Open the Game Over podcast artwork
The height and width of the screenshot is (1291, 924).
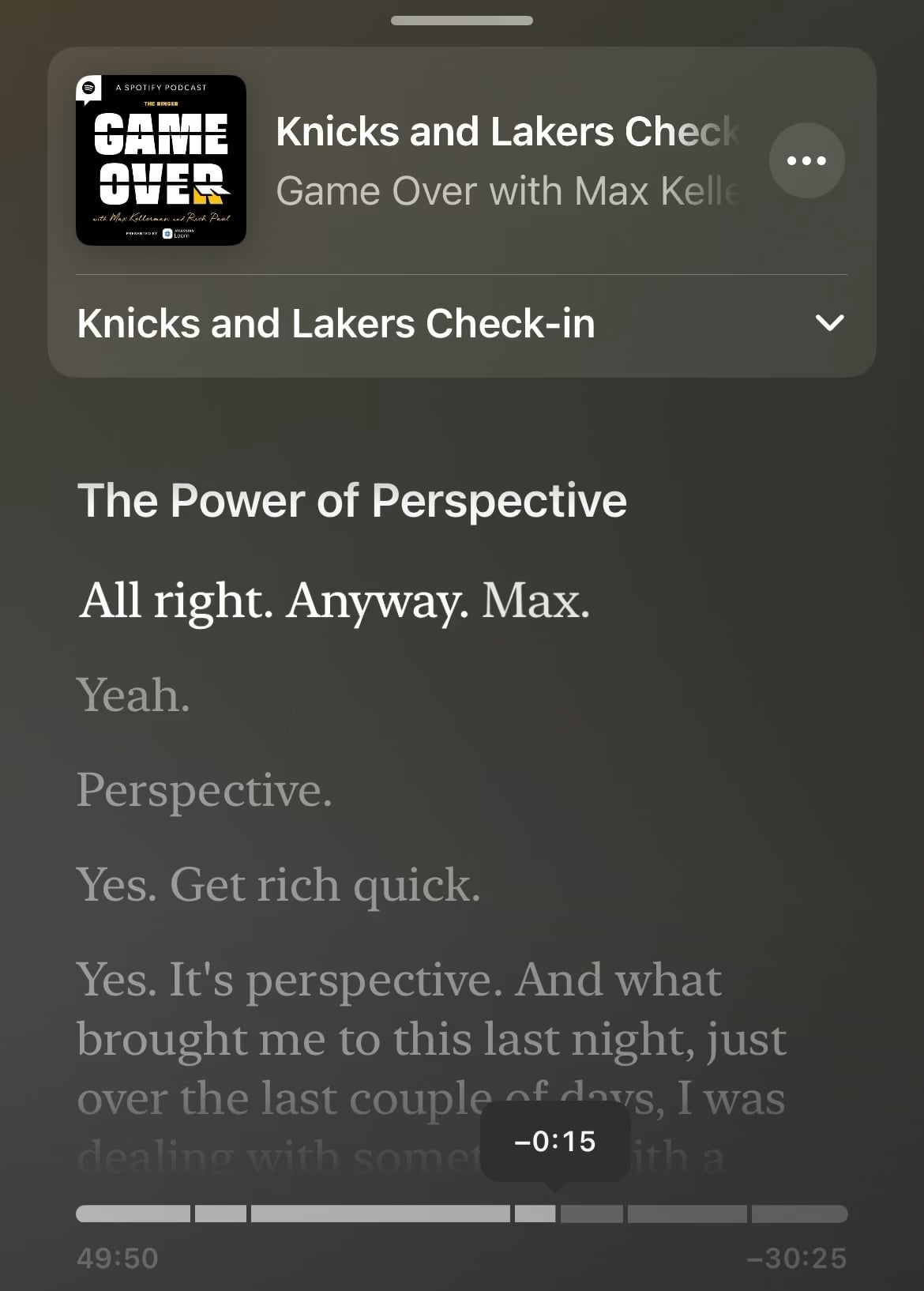(x=161, y=160)
